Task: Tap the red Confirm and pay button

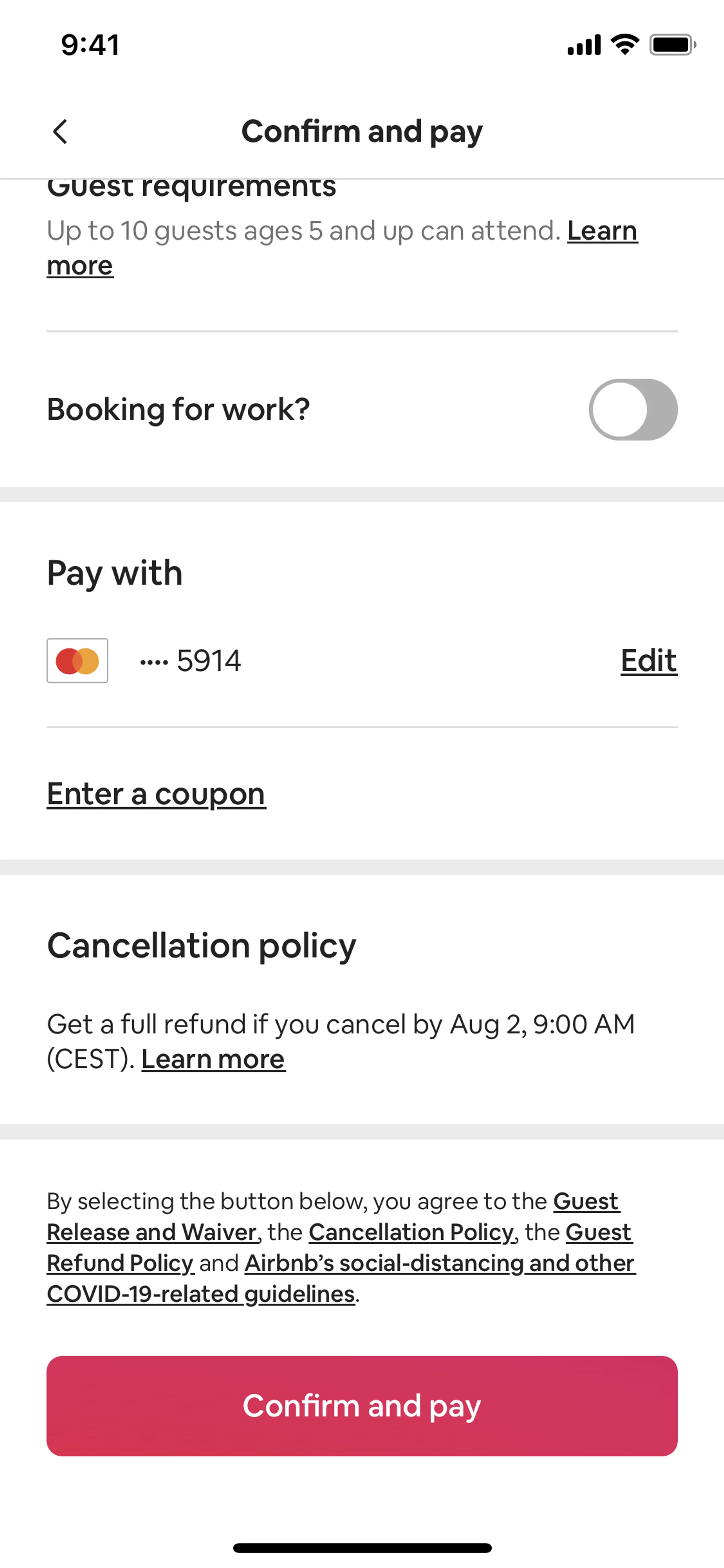Action: (x=362, y=1406)
